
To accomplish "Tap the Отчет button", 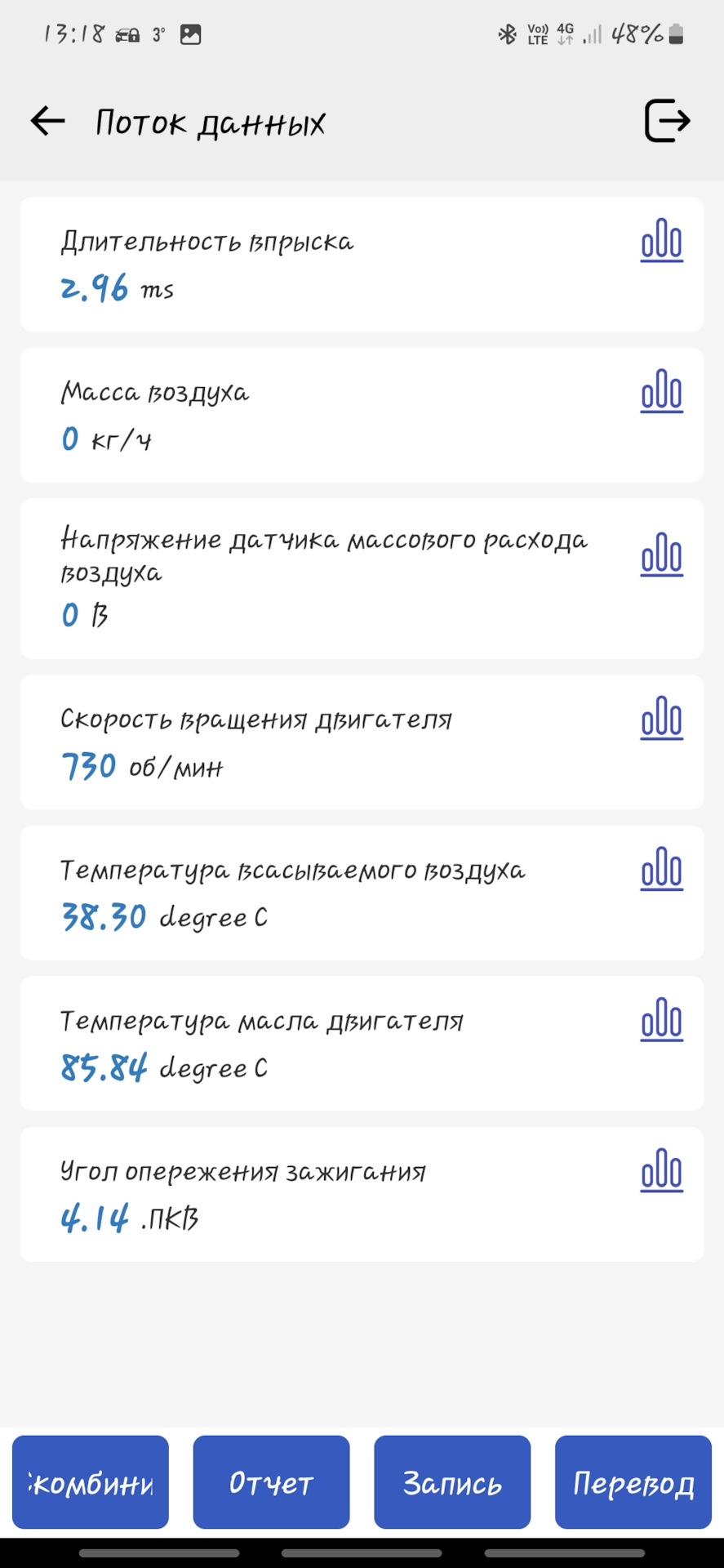I will click(x=271, y=1482).
